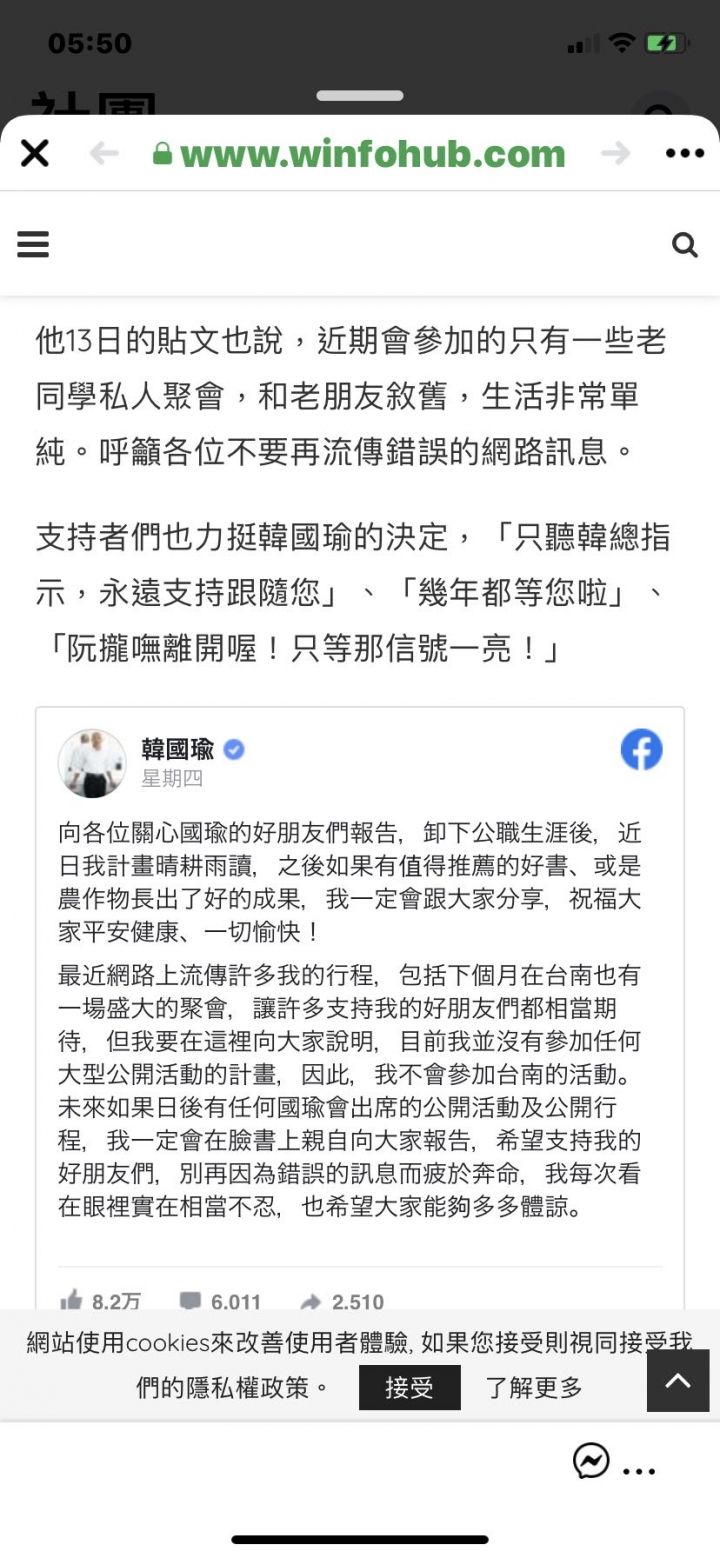The height and width of the screenshot is (1558, 720).
Task: Close the in-app browser
Action: click(35, 153)
